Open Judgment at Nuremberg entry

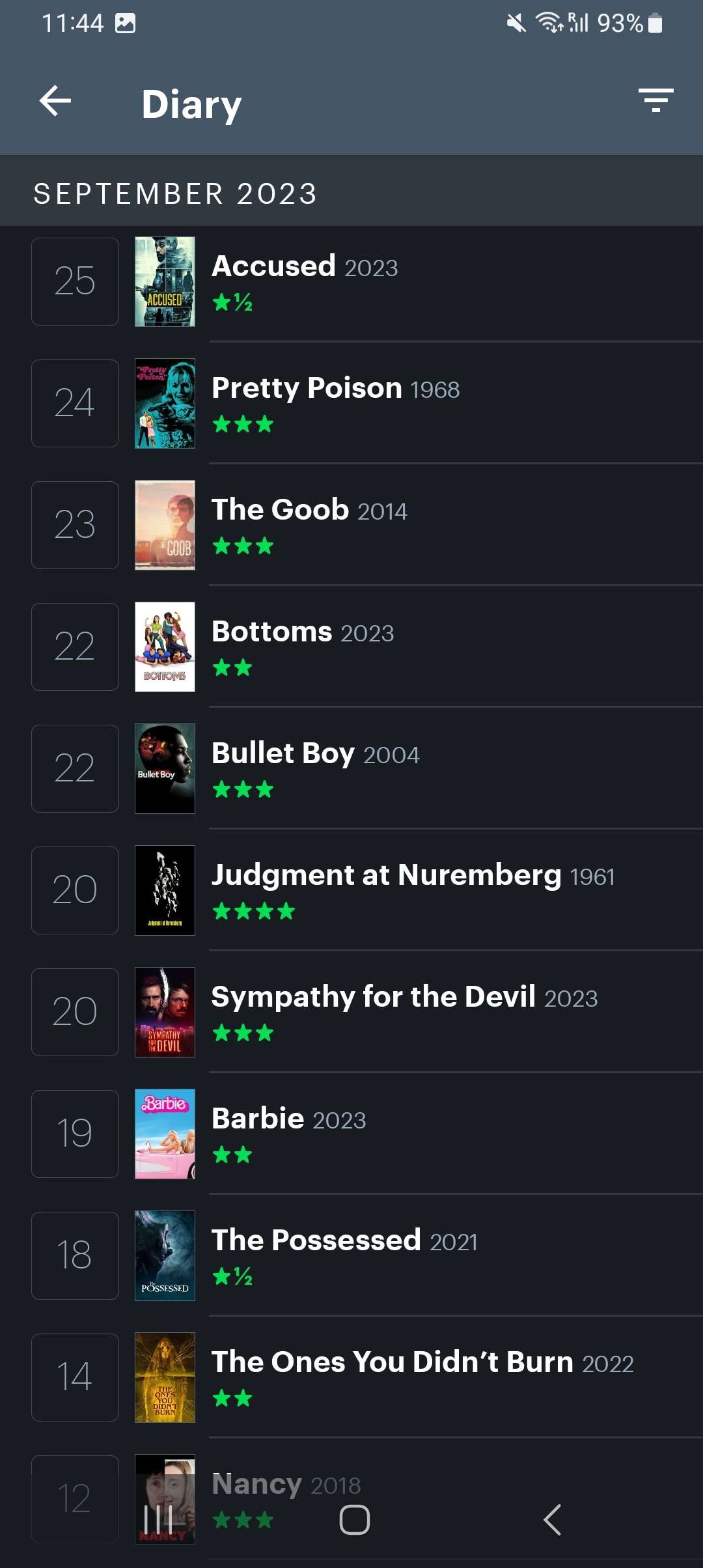click(351, 890)
